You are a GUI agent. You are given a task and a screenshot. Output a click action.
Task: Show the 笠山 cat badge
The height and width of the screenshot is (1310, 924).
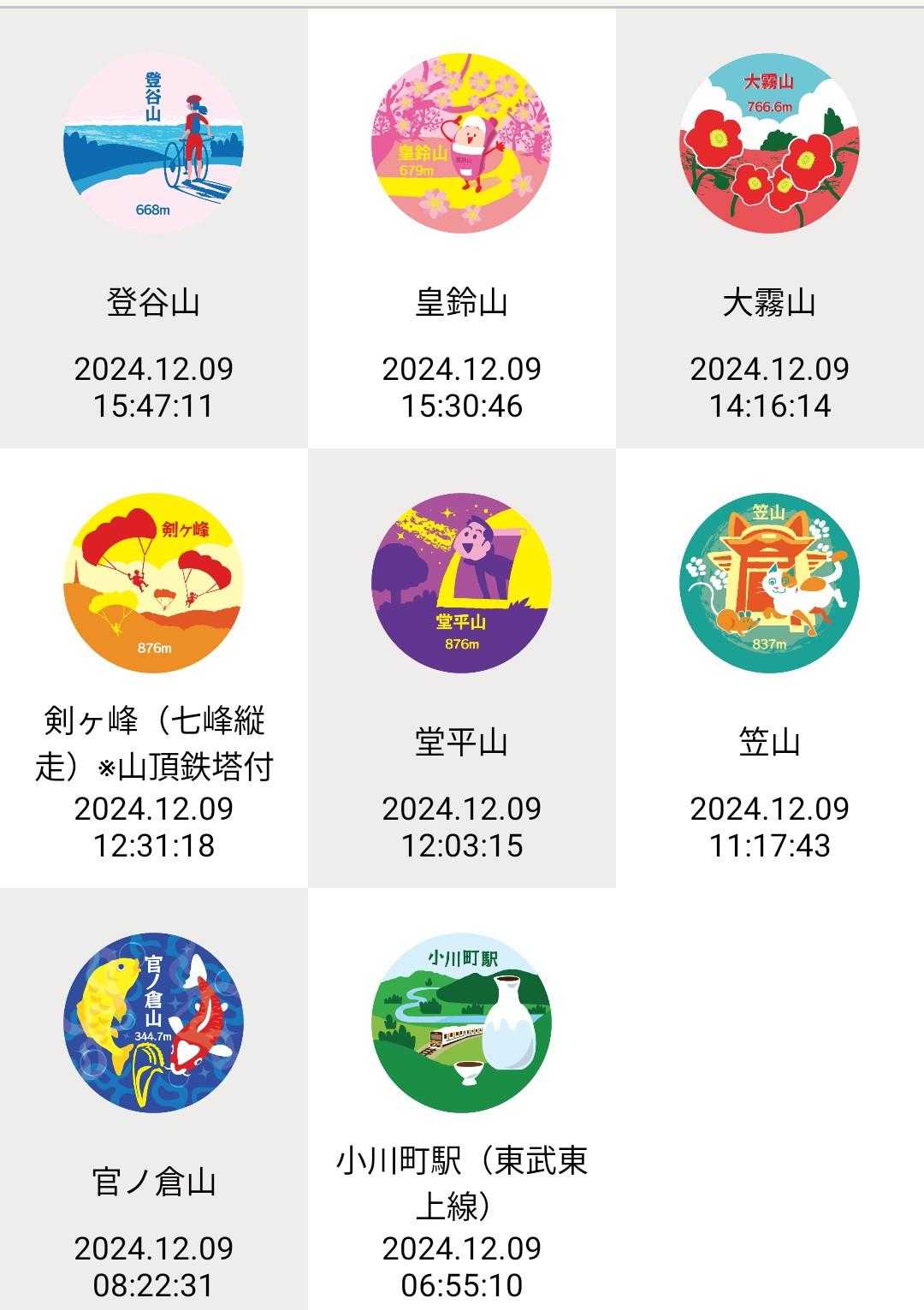click(769, 583)
